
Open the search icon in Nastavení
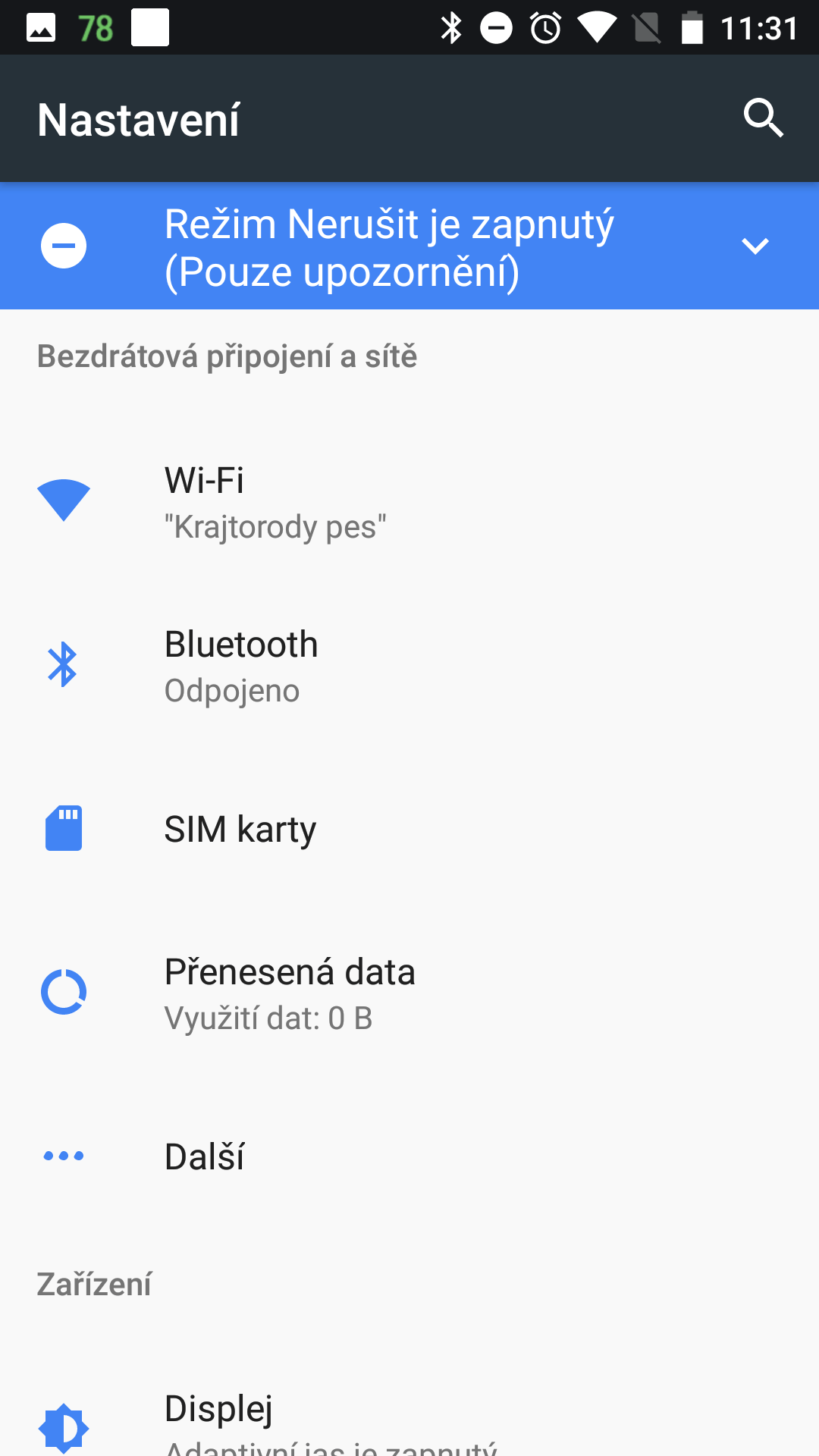763,118
